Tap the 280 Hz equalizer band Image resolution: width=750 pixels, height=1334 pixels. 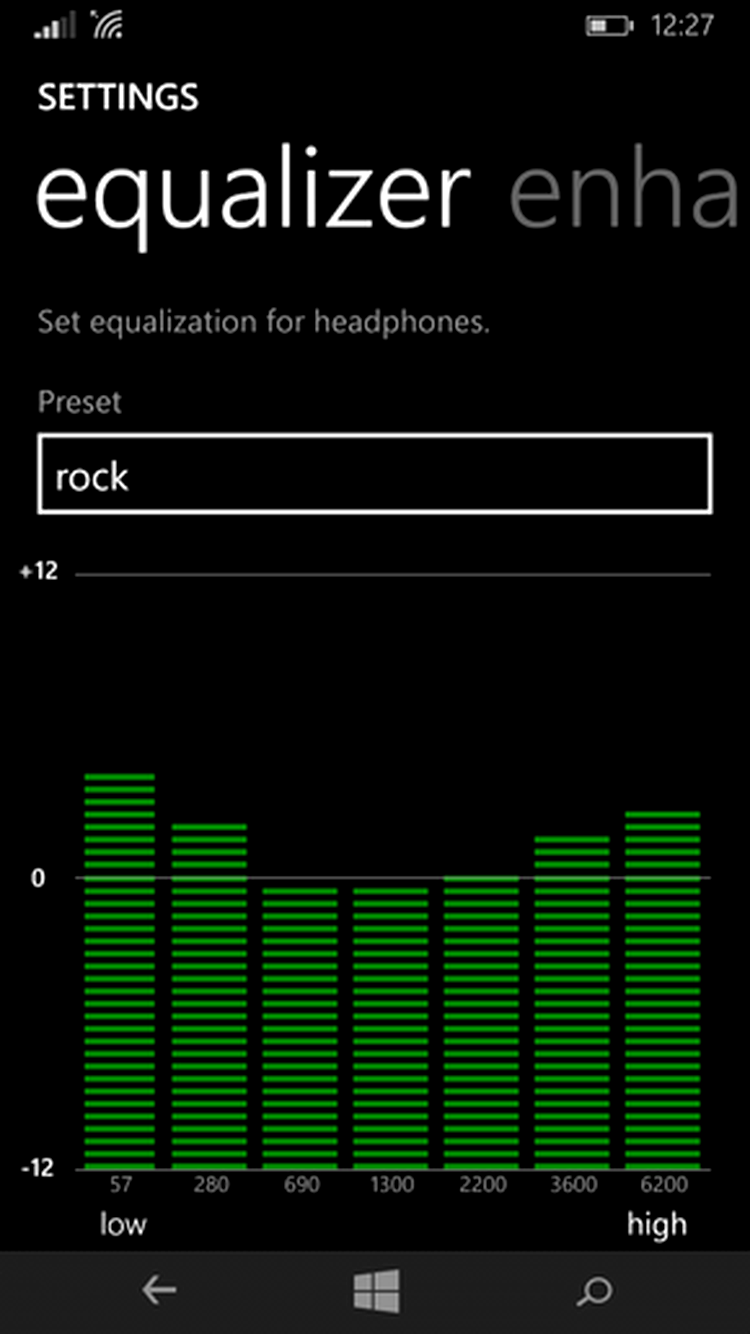[x=209, y=996]
